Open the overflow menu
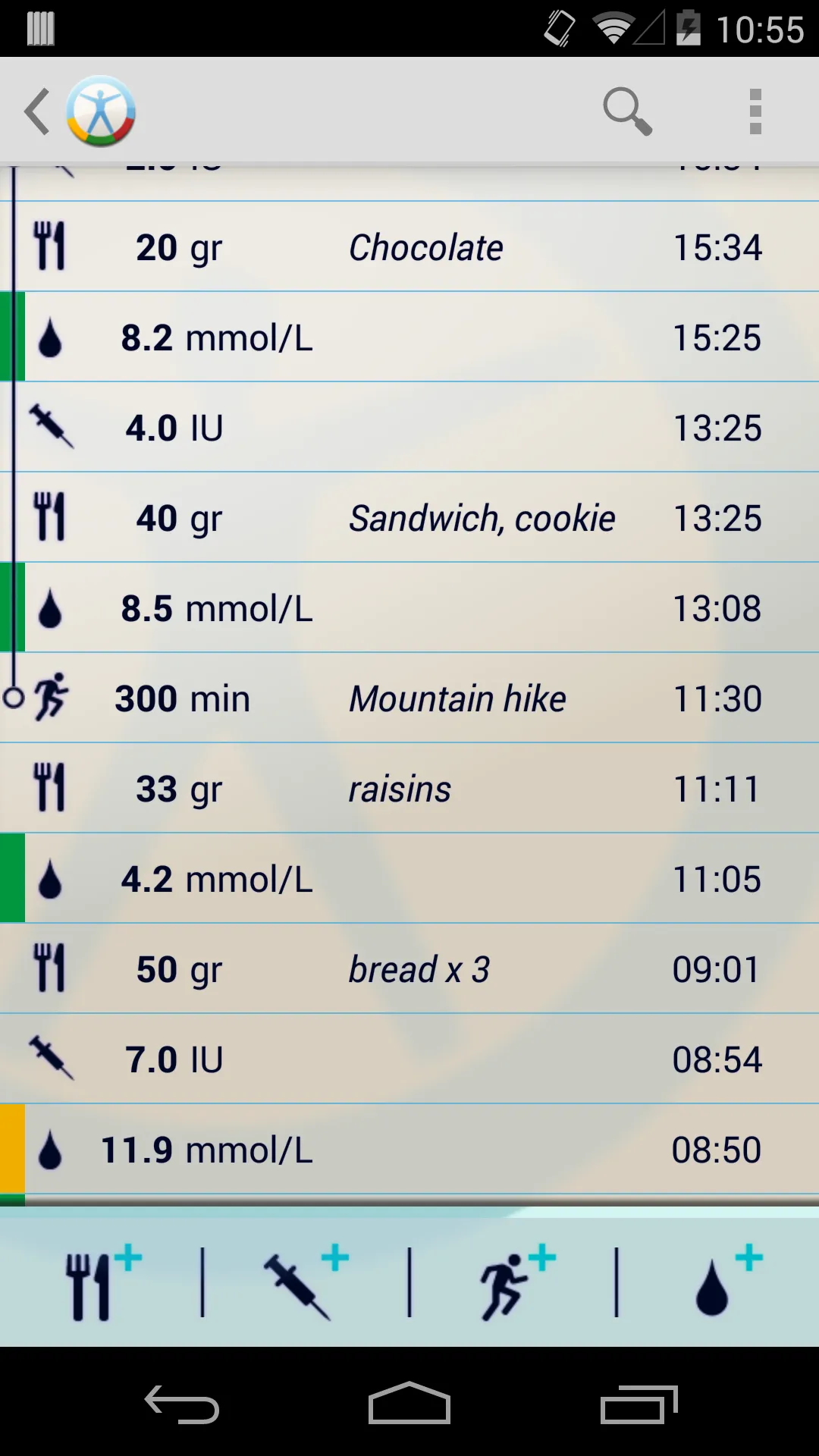This screenshot has width=819, height=1456. 755,111
